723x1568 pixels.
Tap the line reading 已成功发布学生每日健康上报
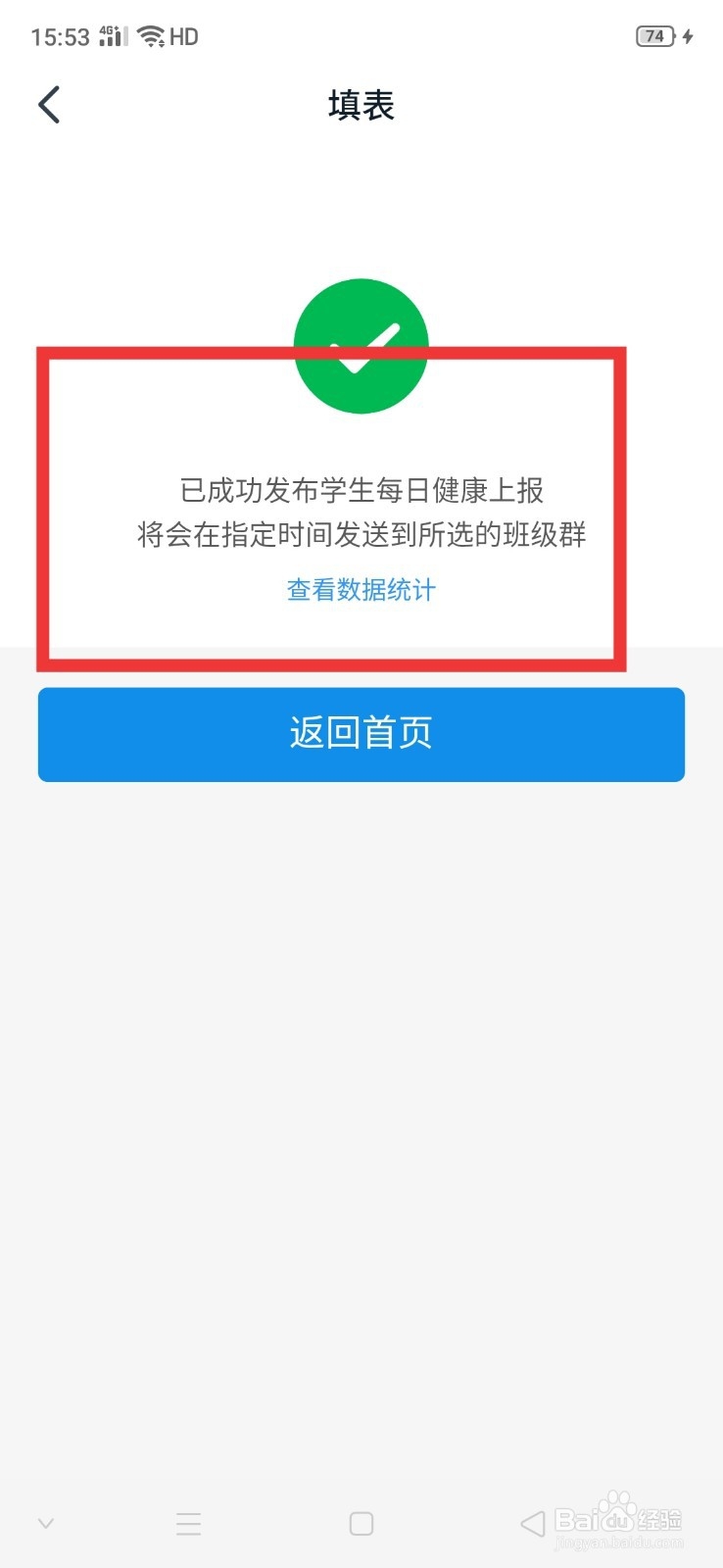[x=361, y=490]
